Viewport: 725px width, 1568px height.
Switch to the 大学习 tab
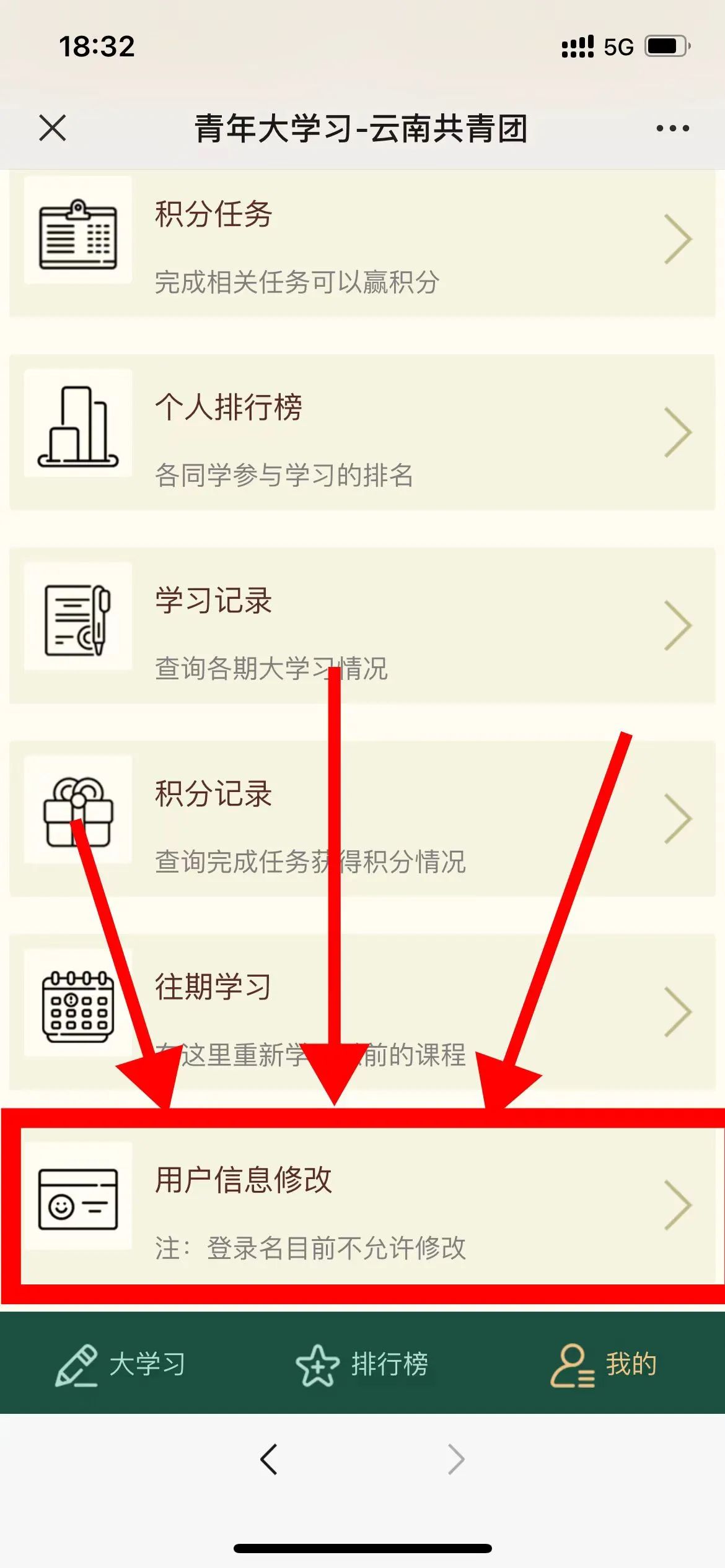(121, 1365)
